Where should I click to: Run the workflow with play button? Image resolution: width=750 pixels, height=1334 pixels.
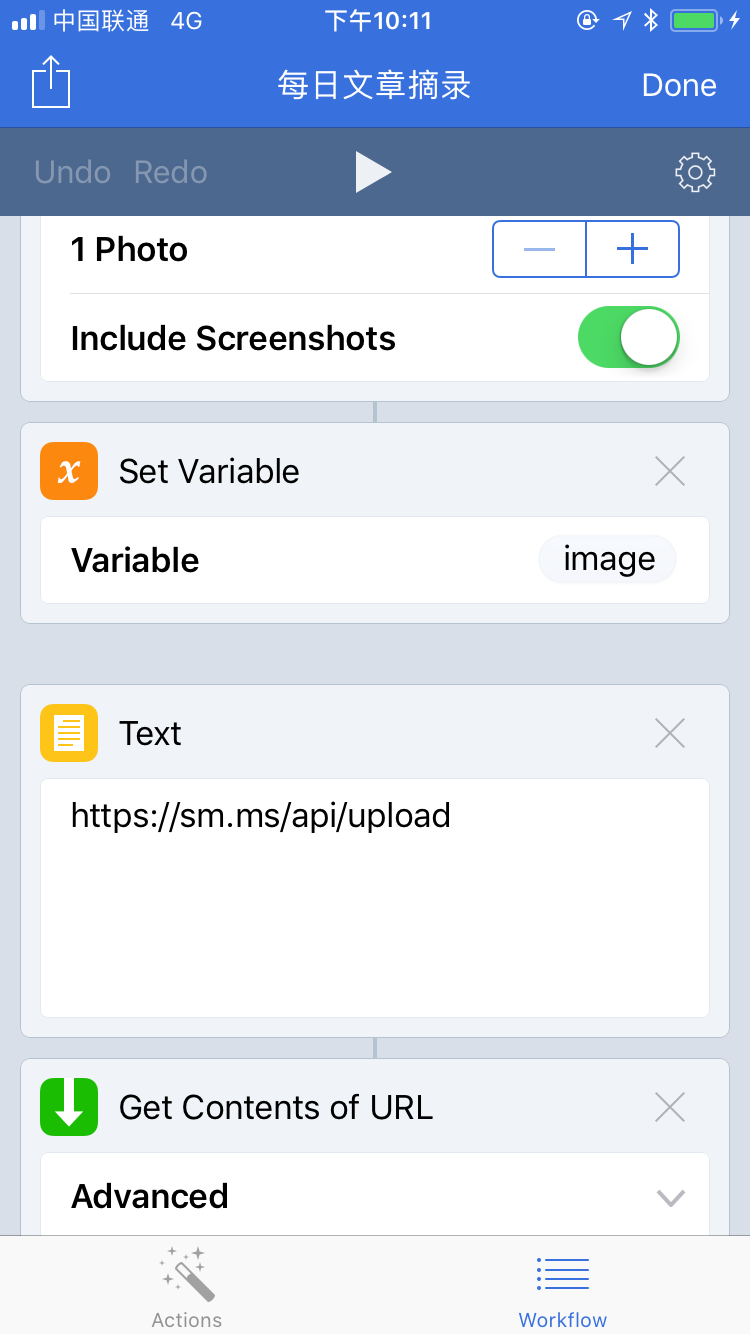(373, 172)
